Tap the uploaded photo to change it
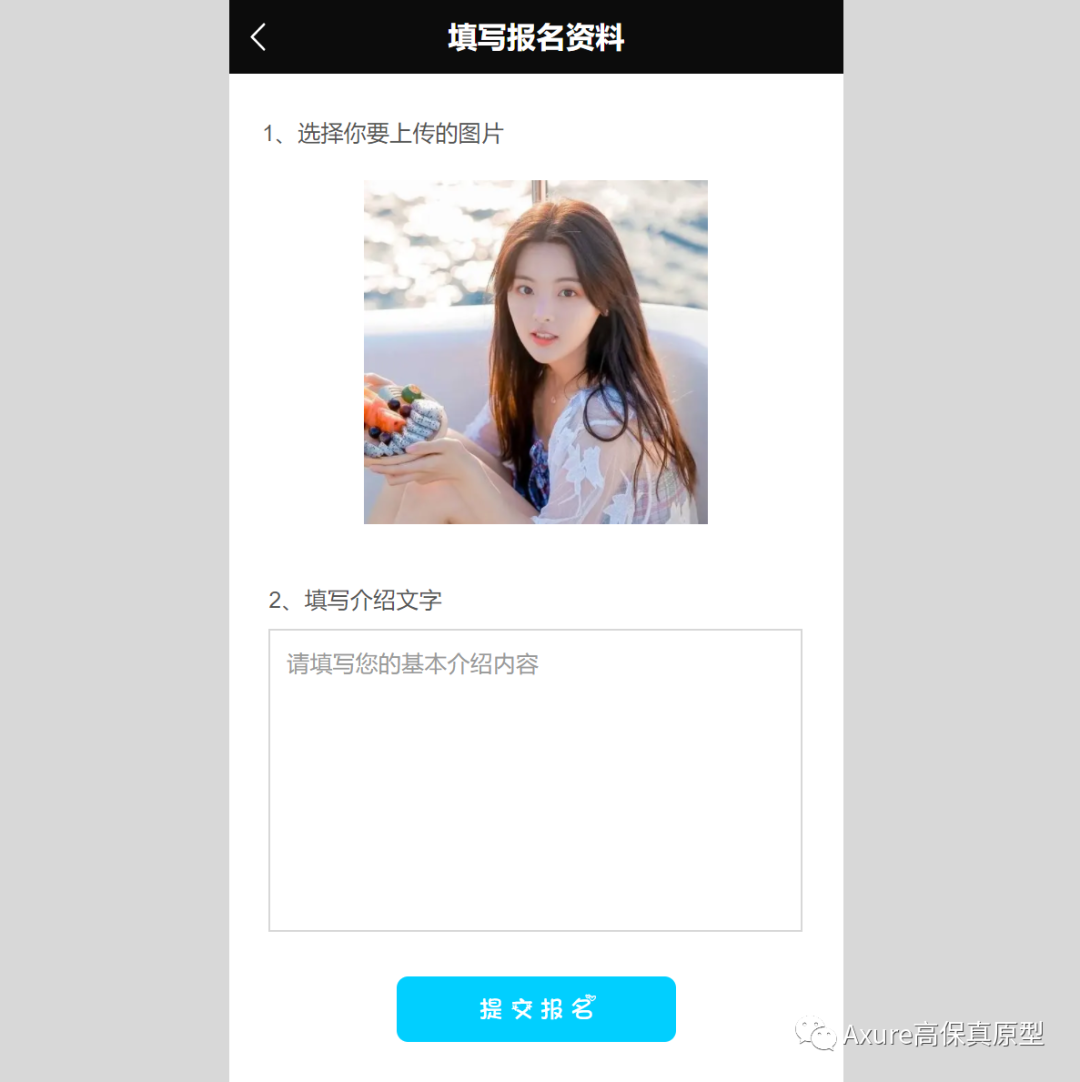1080x1082 pixels. point(535,352)
